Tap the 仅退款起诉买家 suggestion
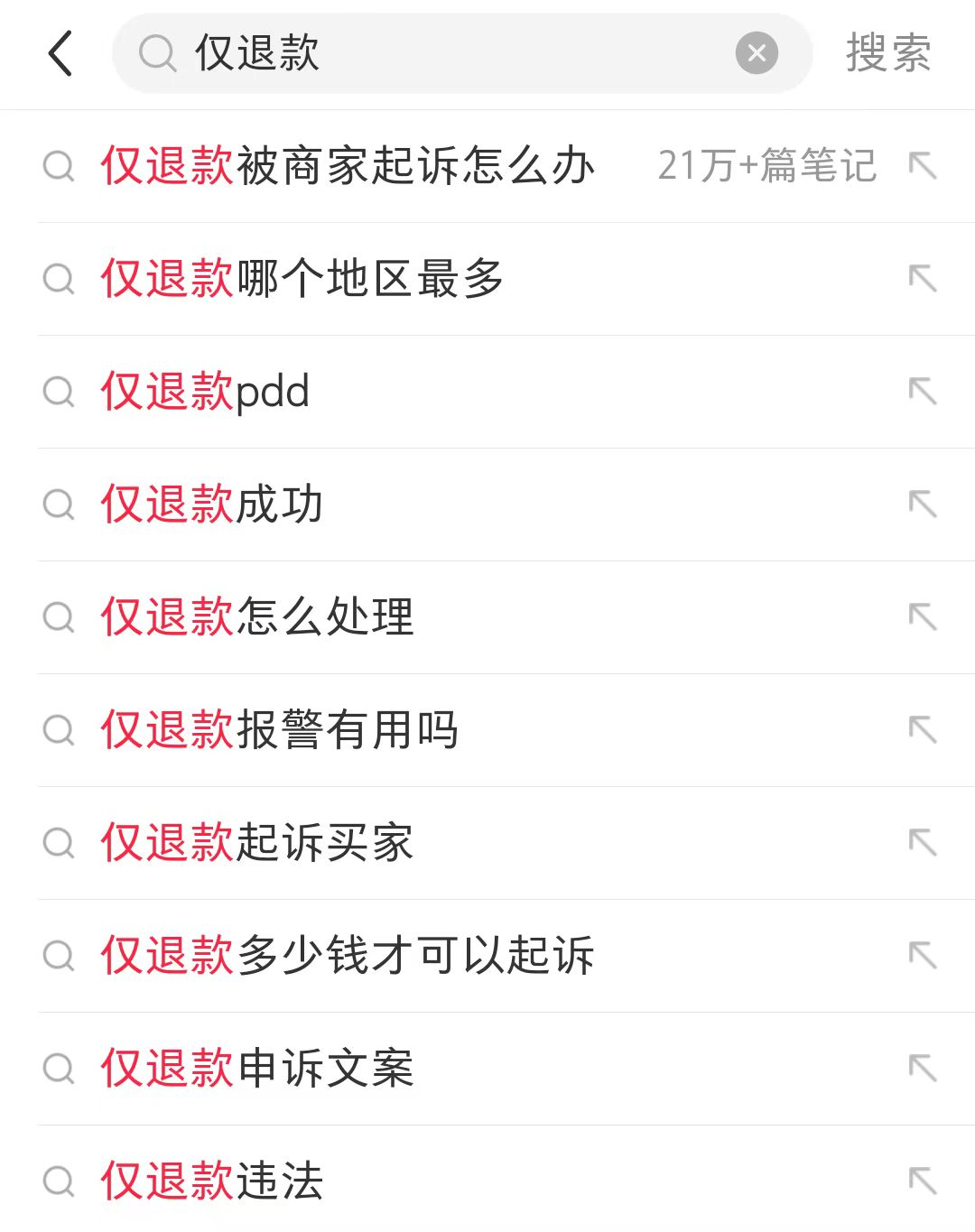 257,843
